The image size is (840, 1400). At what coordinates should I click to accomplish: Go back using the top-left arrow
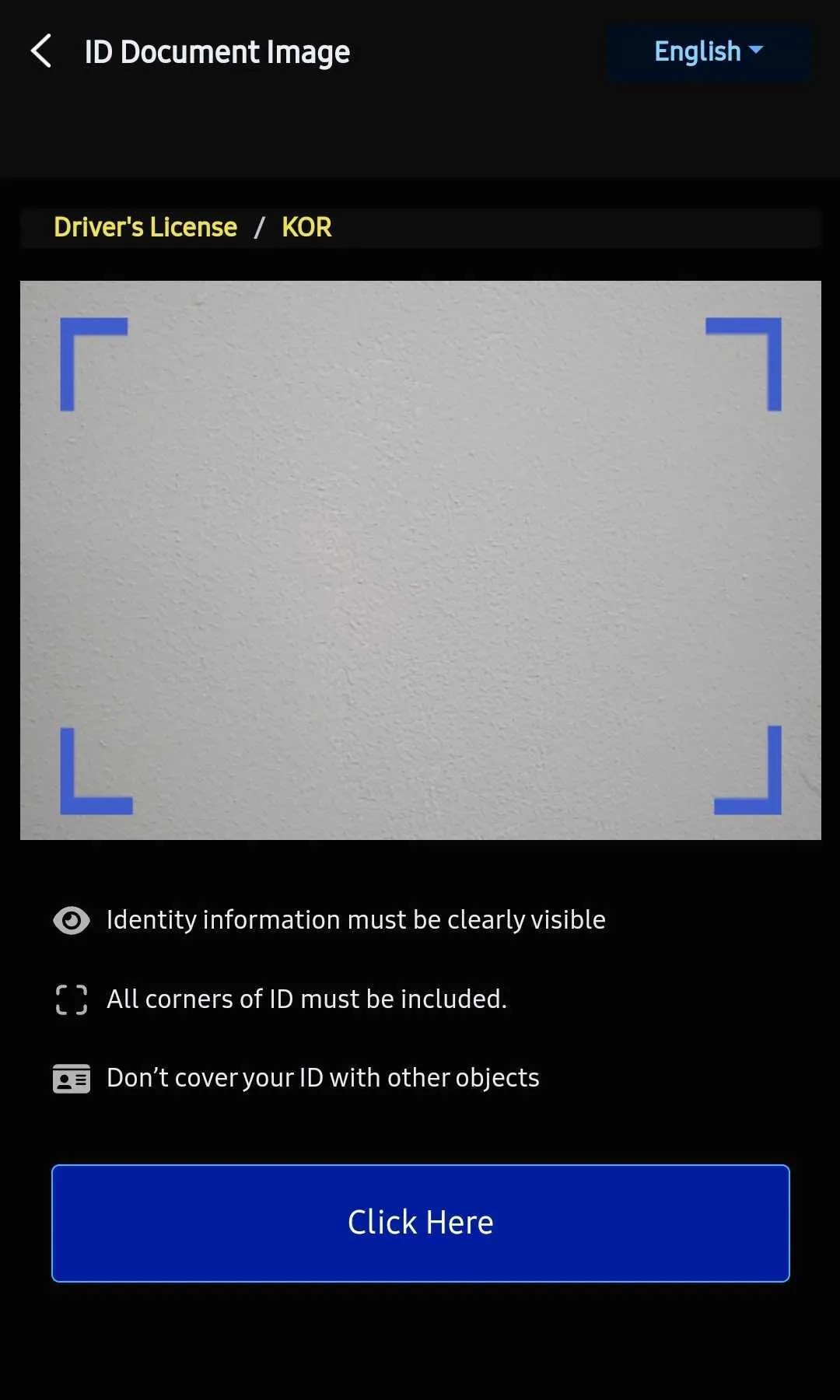(41, 51)
